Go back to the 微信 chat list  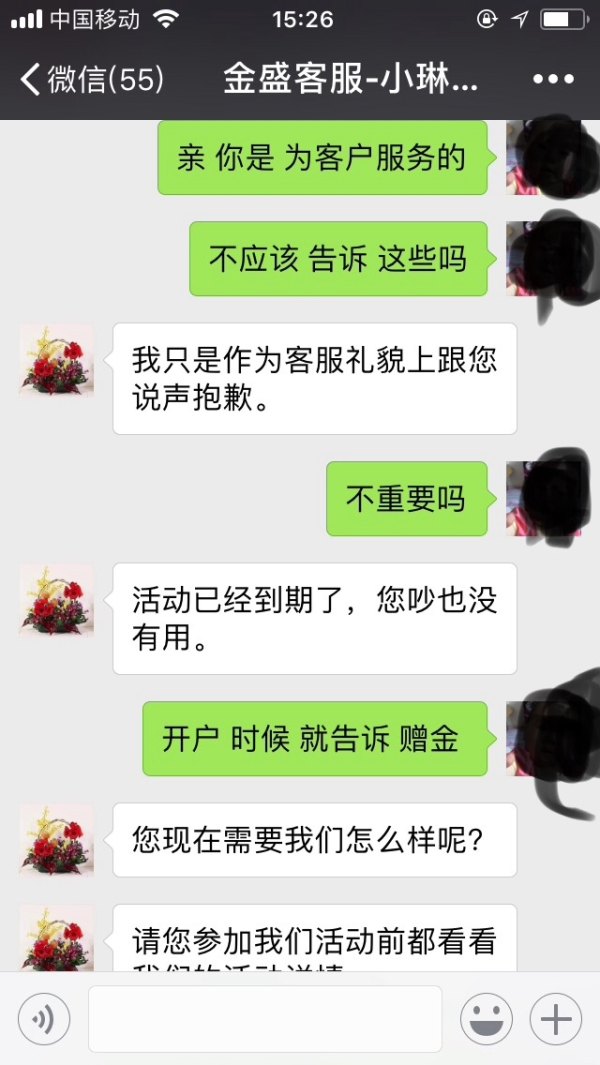point(92,80)
